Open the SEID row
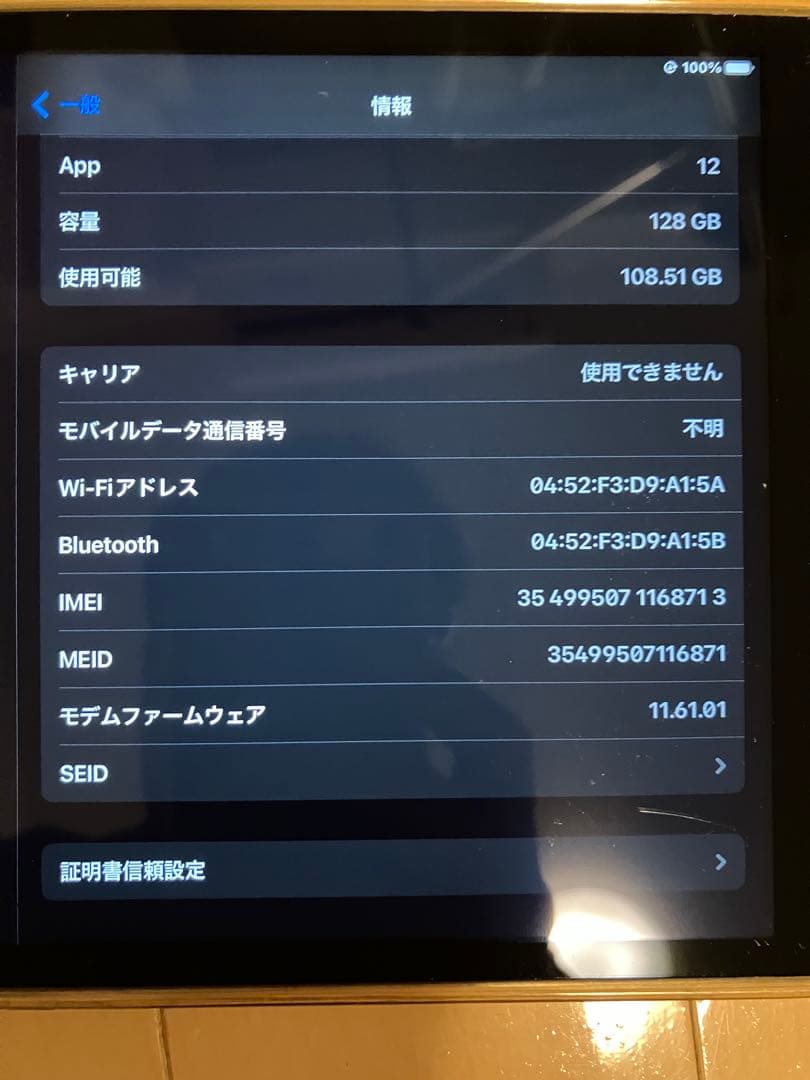The image size is (810, 1080). (x=393, y=771)
